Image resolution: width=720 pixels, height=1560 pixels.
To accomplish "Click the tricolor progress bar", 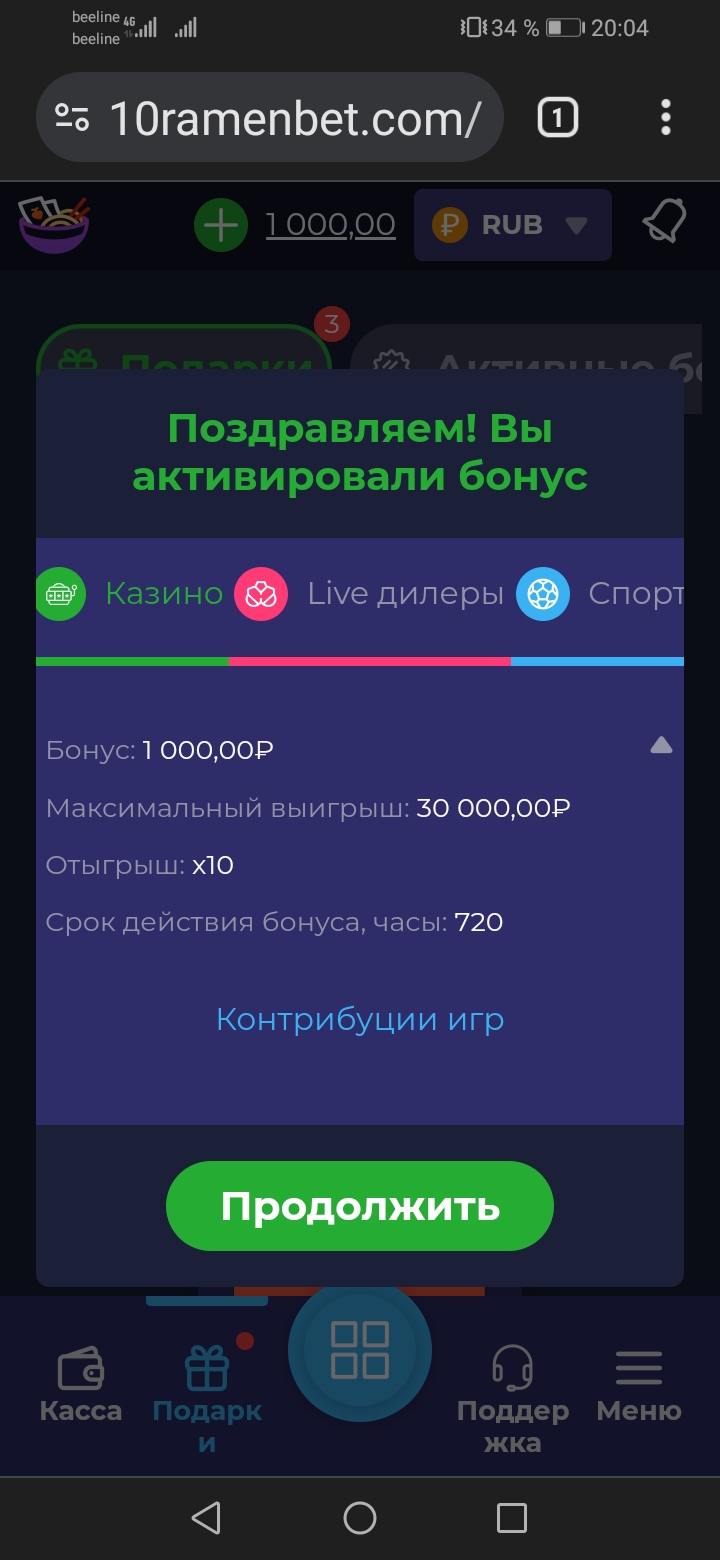I will (x=360, y=660).
